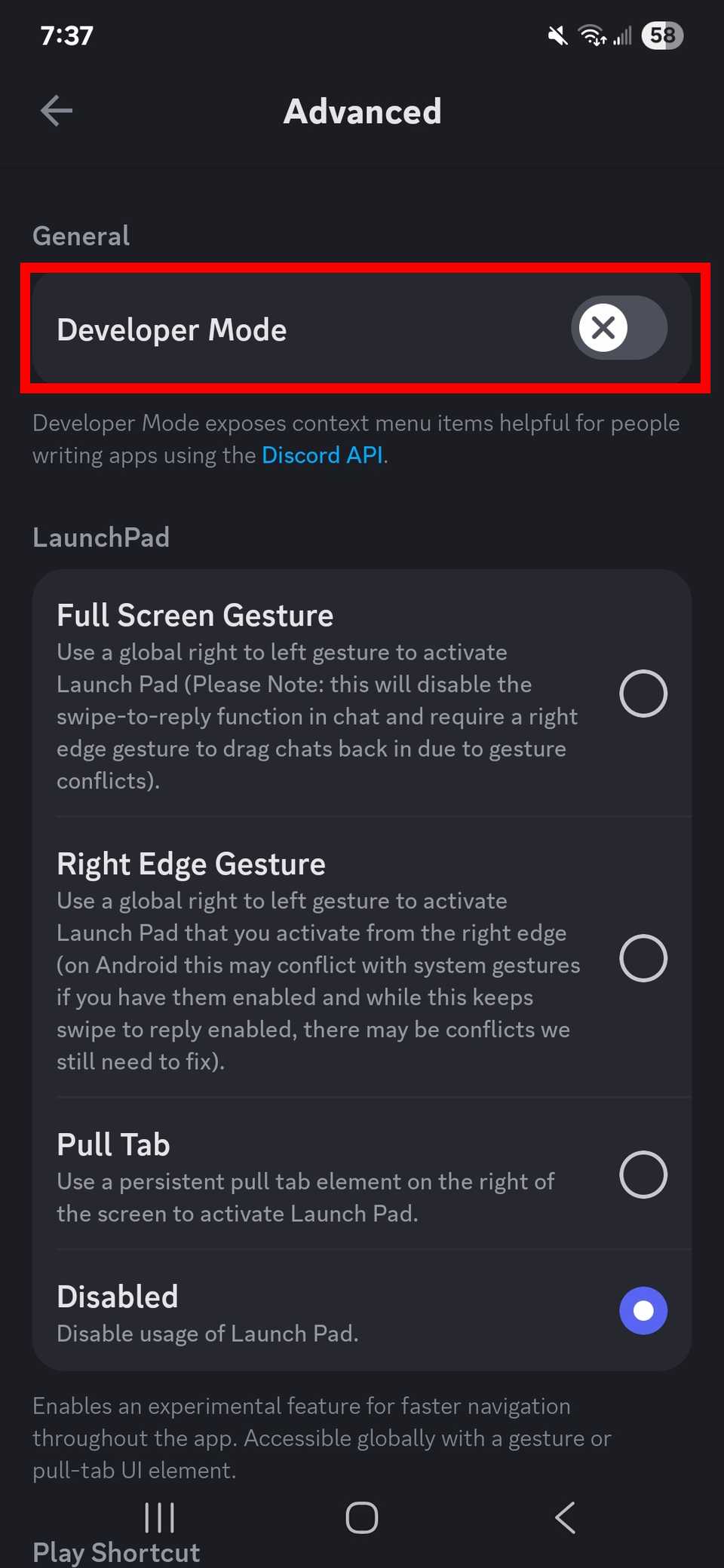
Task: Open the Discord API link
Action: [x=323, y=455]
